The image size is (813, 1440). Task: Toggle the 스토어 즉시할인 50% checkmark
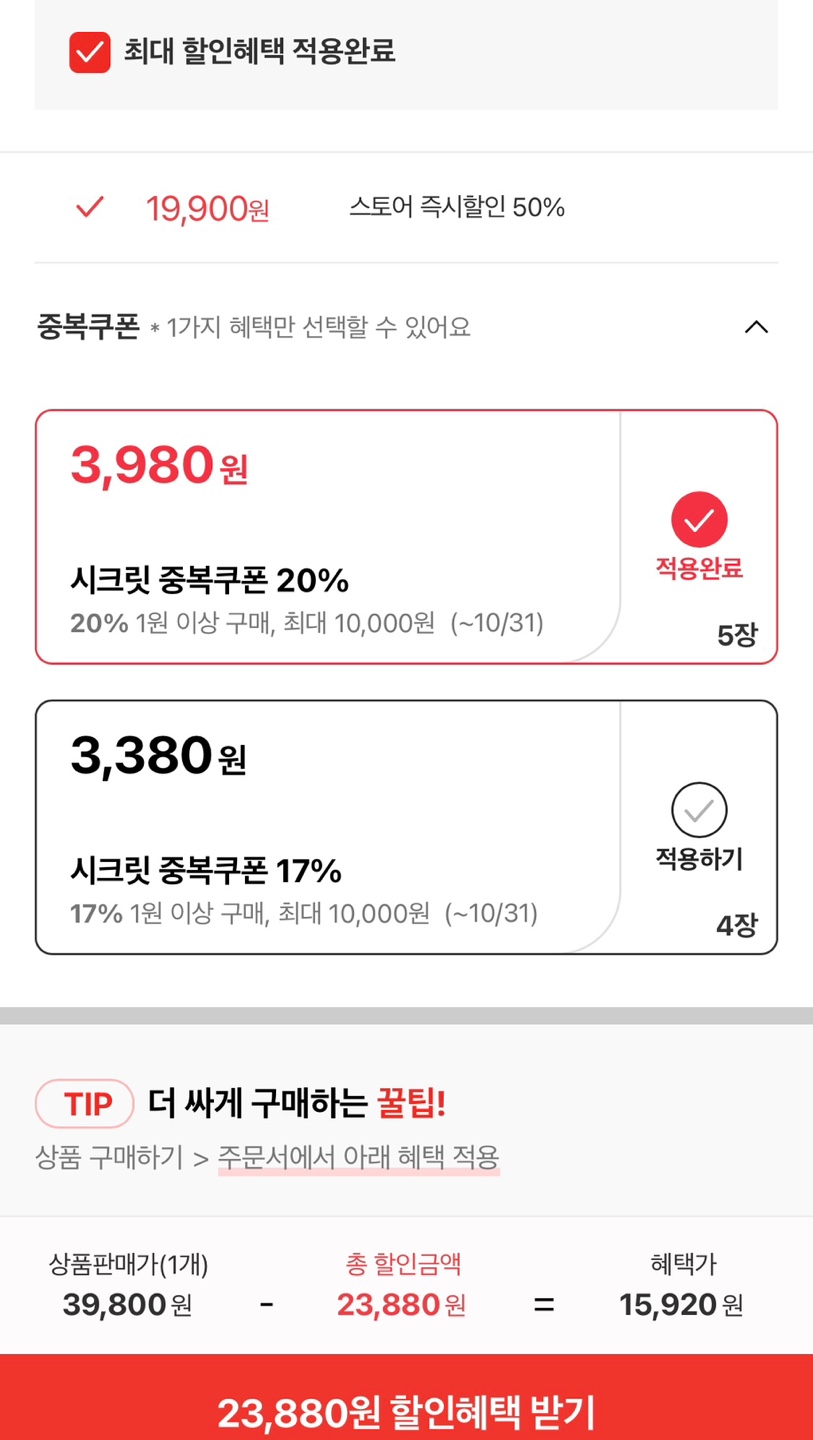(90, 208)
